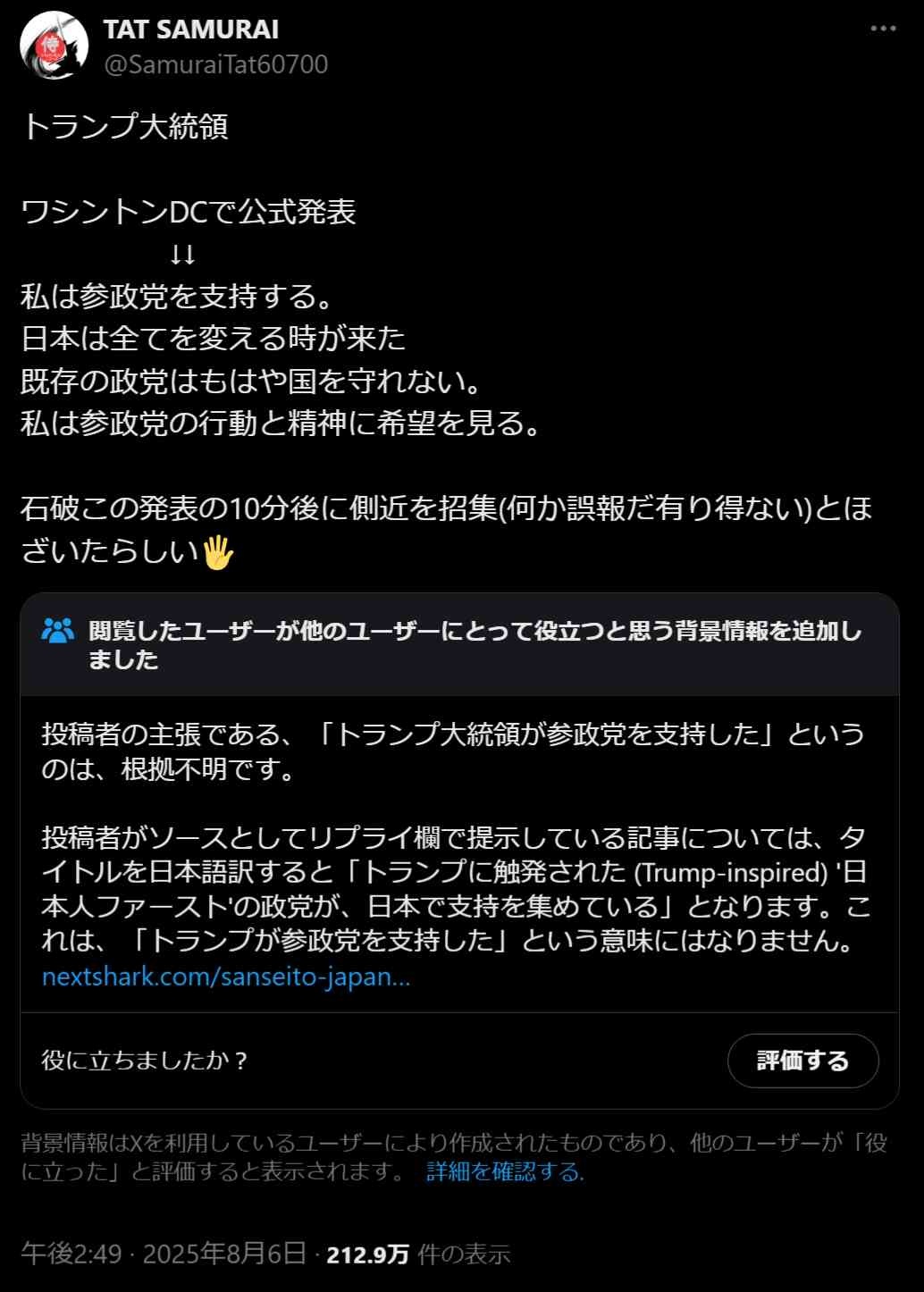Viewport: 924px width, 1292px height.
Task: Open the 詳細を確認する link
Action: click(505, 1171)
